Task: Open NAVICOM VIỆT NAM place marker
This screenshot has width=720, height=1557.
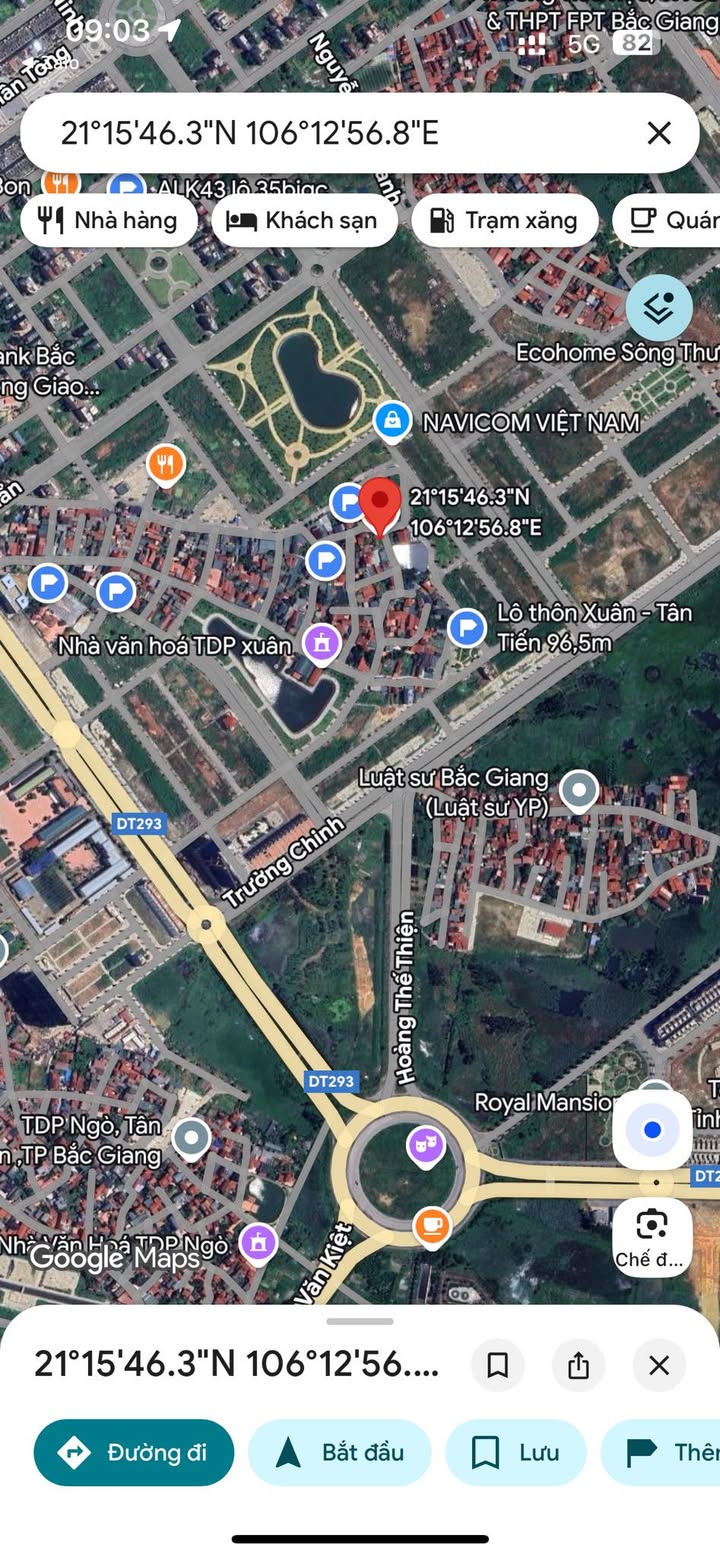Action: click(393, 422)
